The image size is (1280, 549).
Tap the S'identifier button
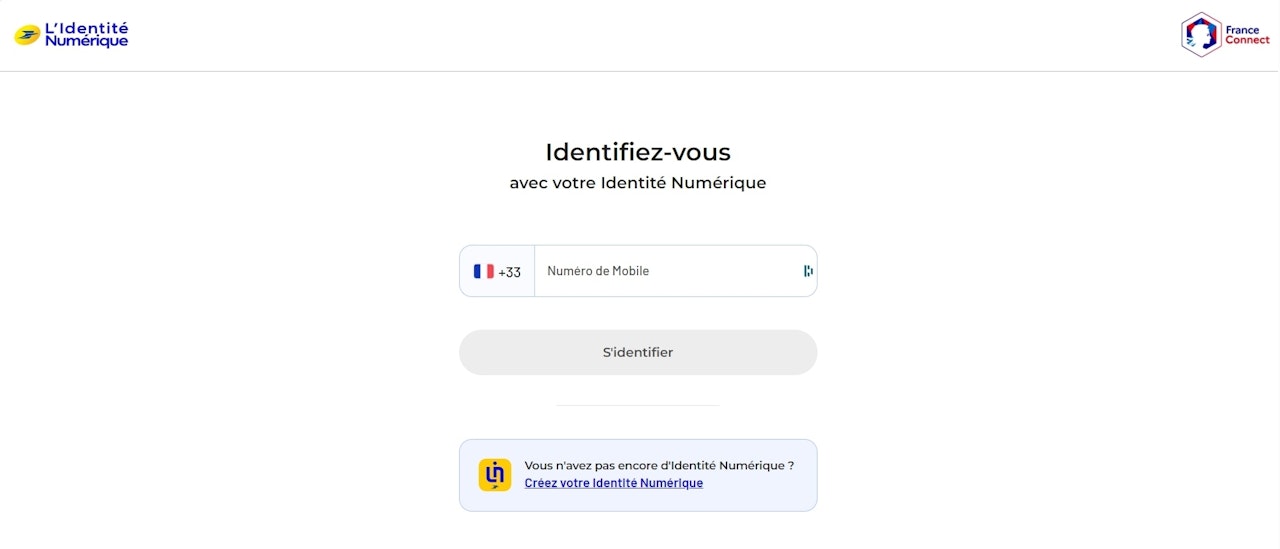pyautogui.click(x=638, y=352)
